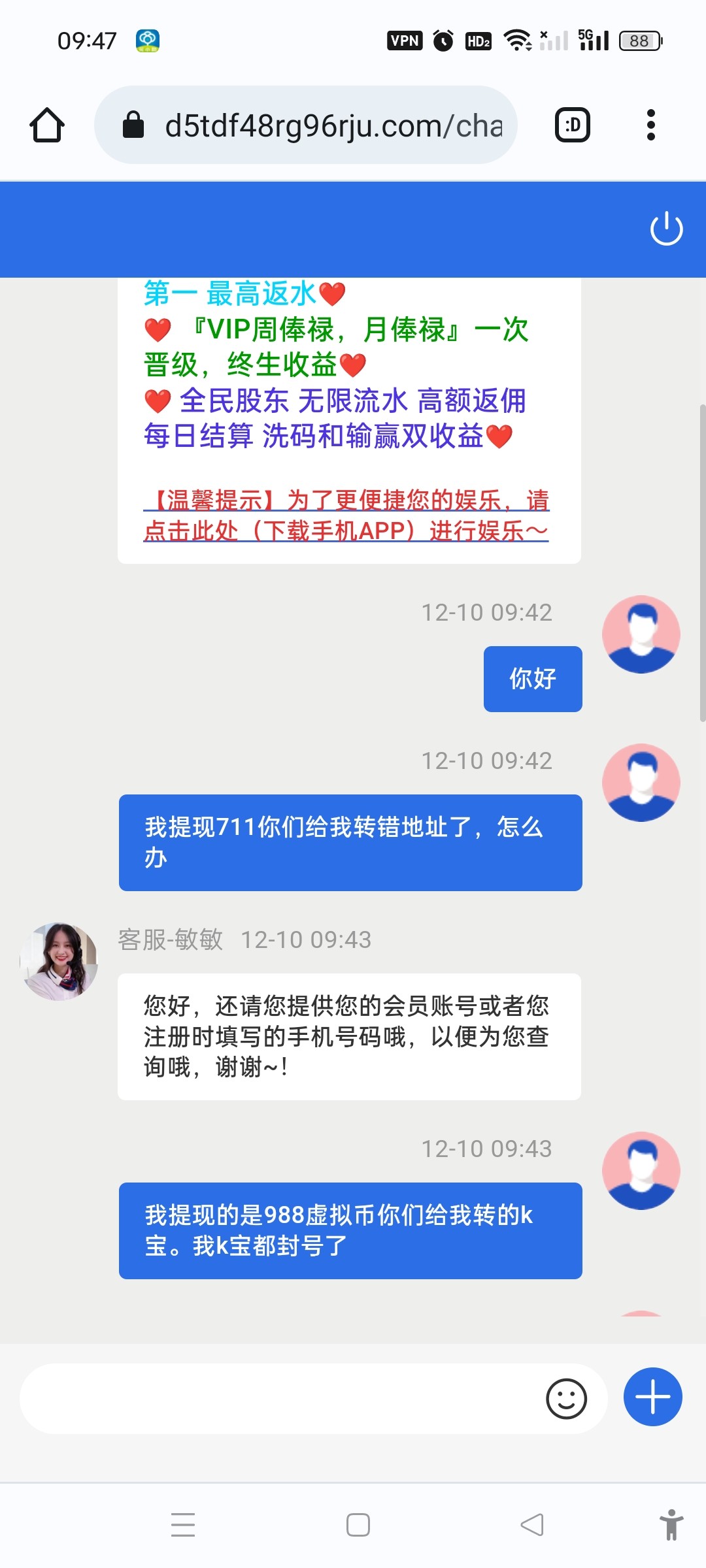Open the browser overflow menu
This screenshot has width=706, height=1568.
650,125
